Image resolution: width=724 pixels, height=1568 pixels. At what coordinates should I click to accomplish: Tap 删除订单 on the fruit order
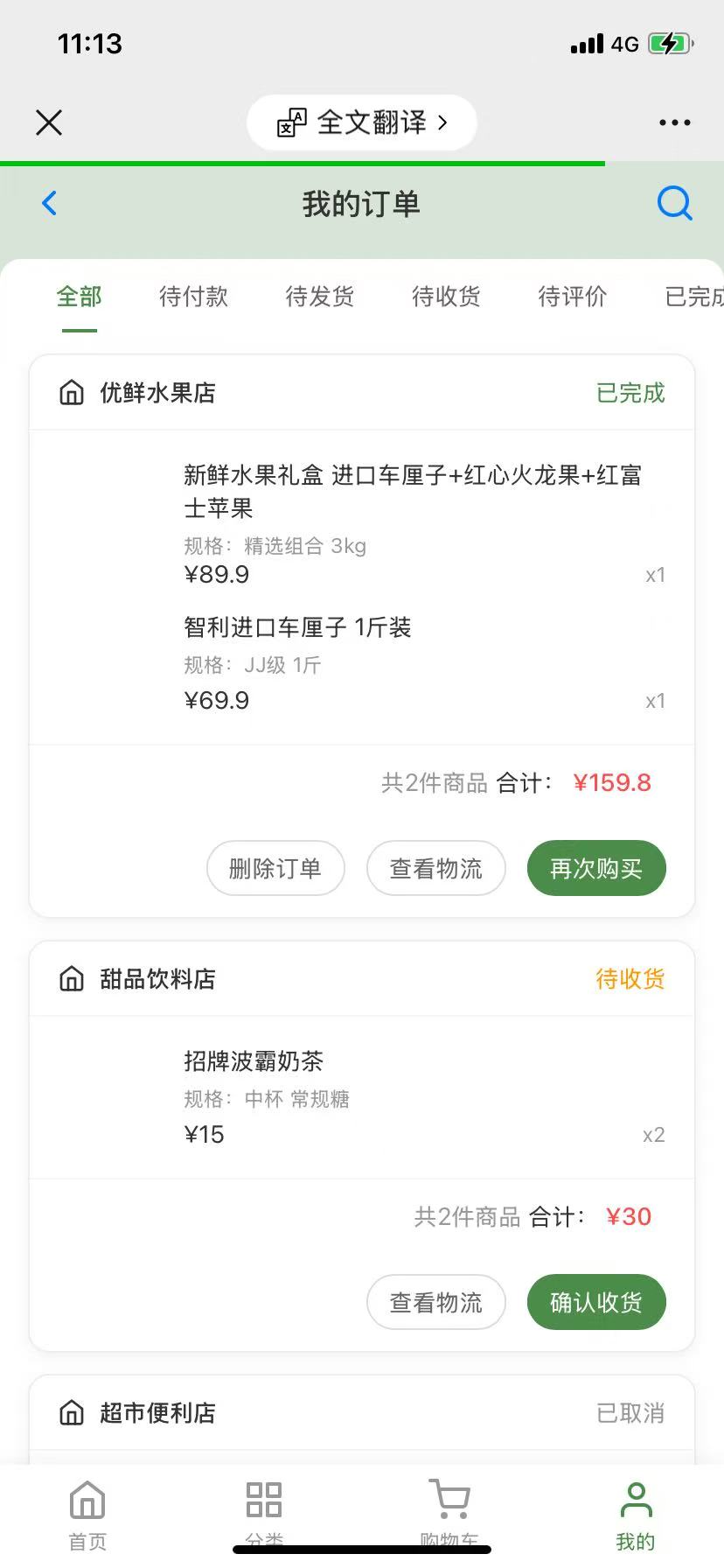click(x=275, y=869)
